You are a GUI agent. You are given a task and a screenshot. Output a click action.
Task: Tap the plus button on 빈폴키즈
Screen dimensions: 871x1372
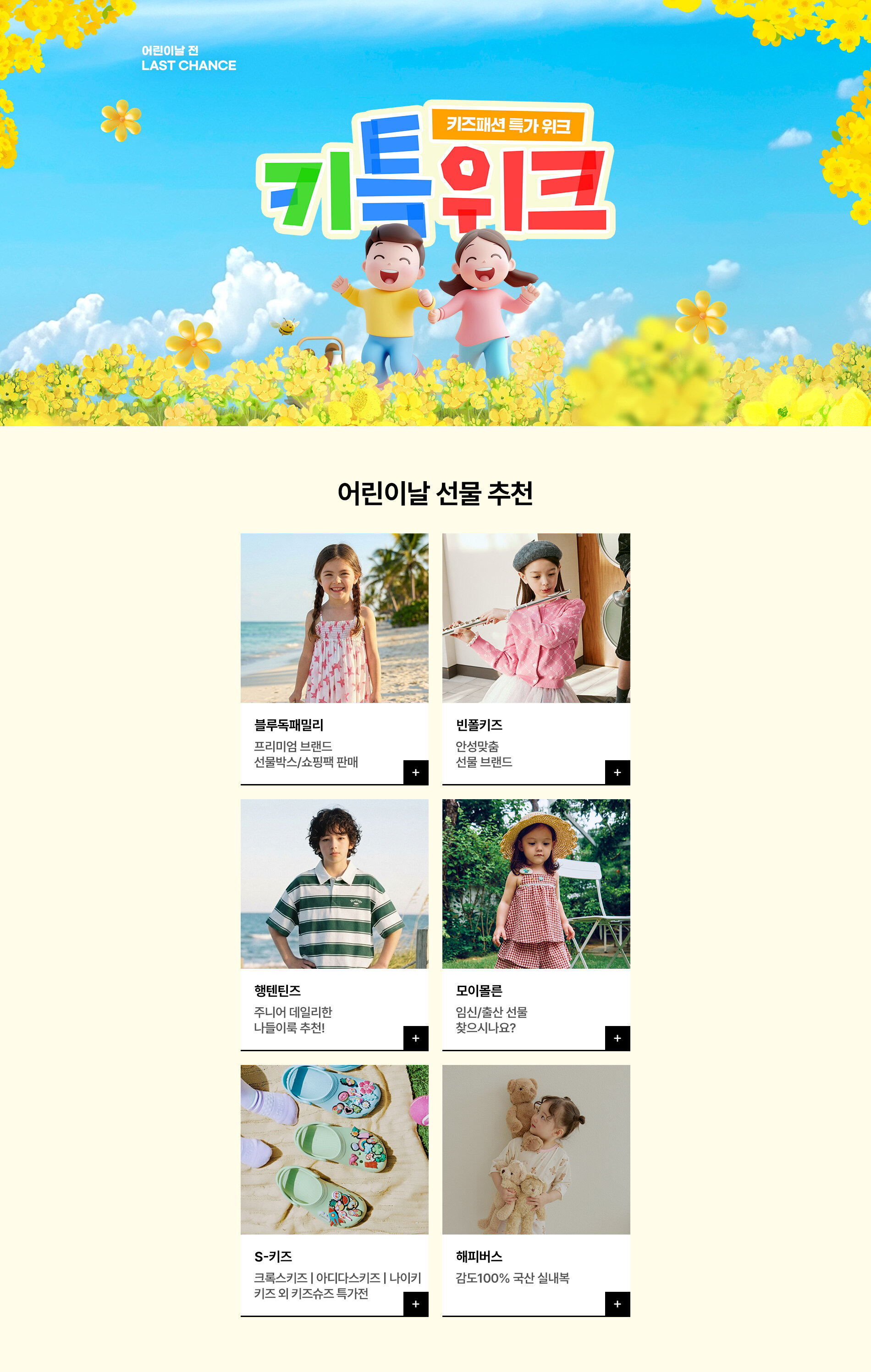point(617,772)
